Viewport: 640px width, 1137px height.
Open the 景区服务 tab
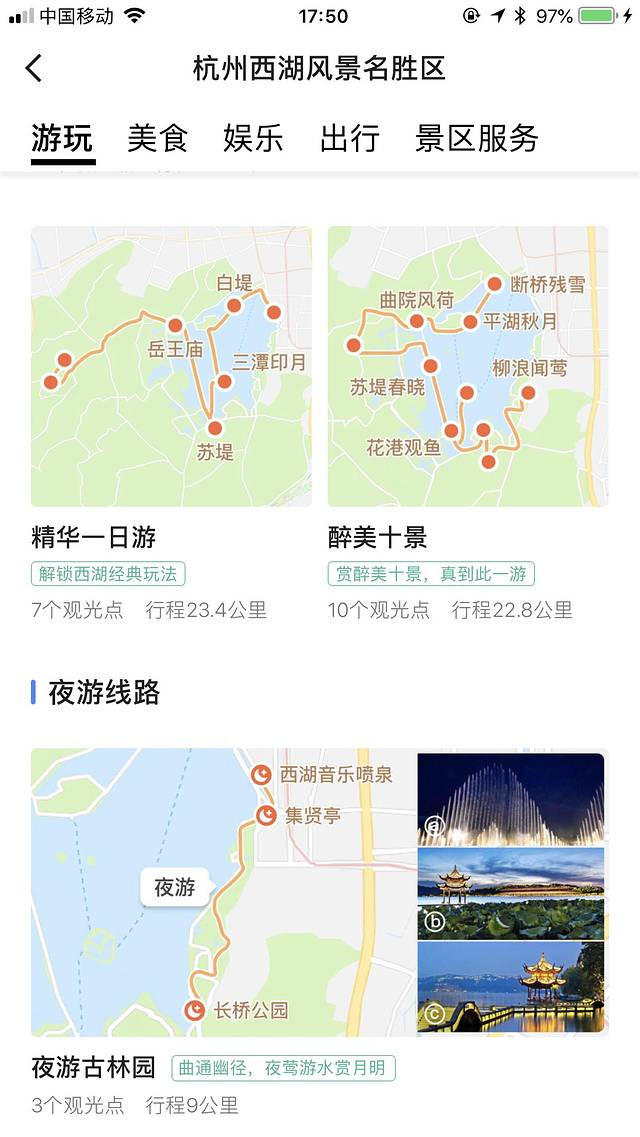477,139
